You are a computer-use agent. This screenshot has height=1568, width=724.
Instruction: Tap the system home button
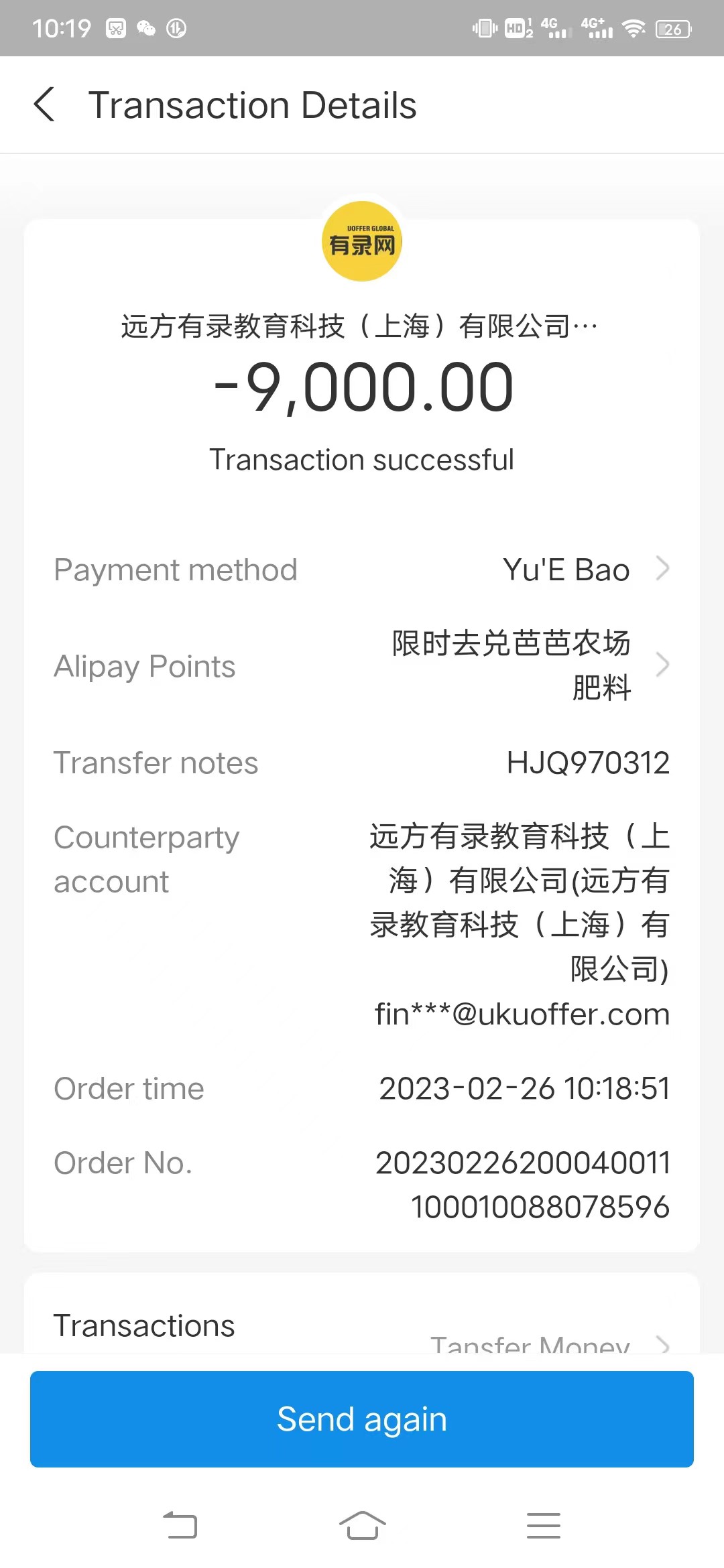pyautogui.click(x=362, y=1526)
